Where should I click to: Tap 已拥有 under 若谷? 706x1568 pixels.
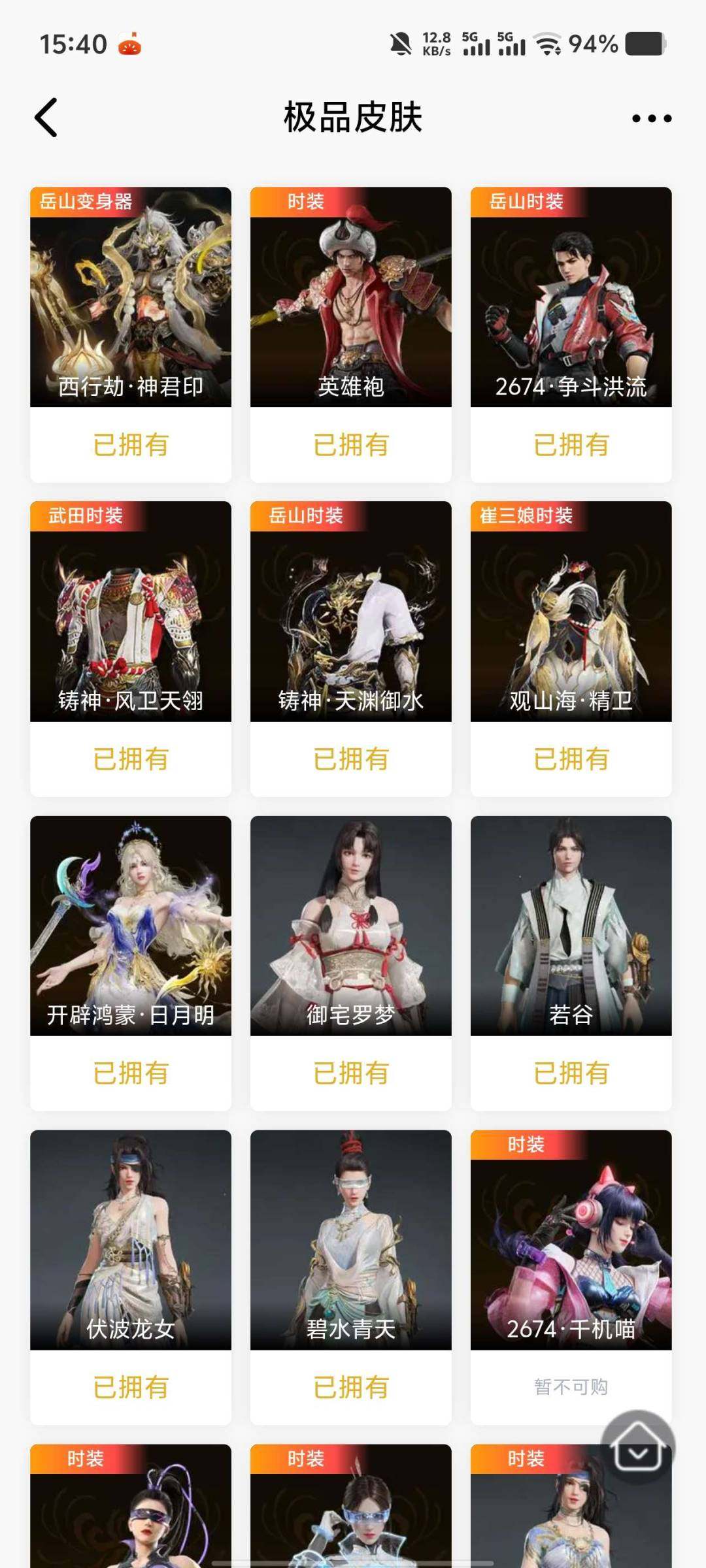tap(570, 1071)
